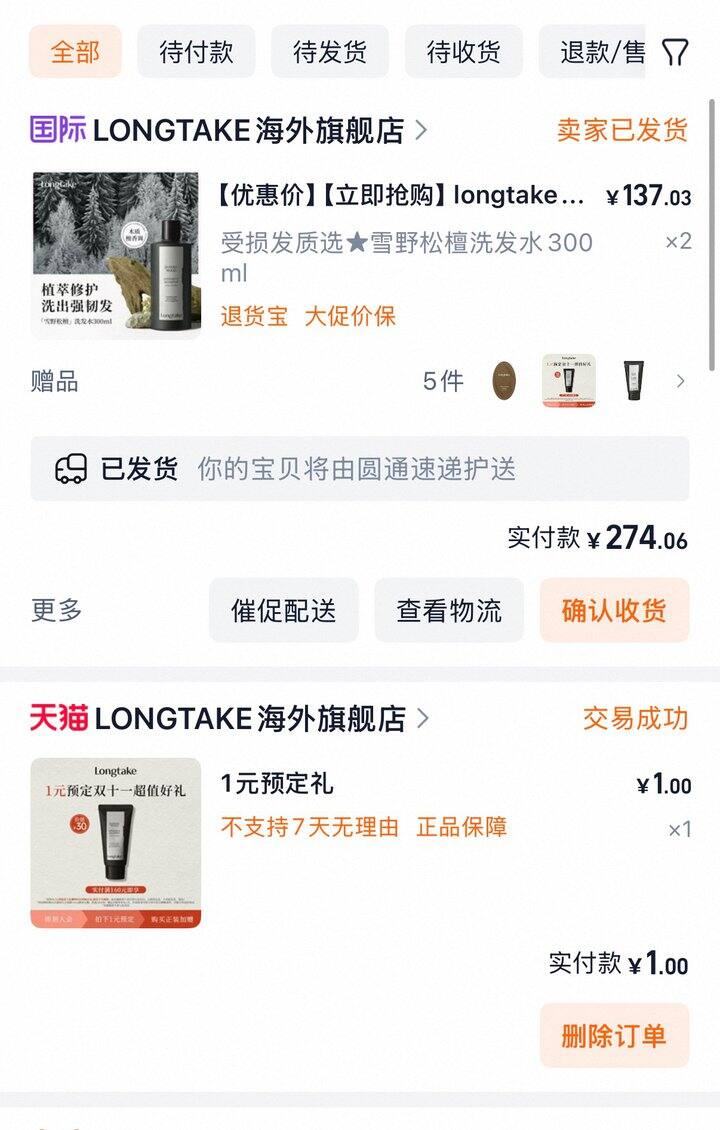
Task: Tap the 查看物流 logistics button
Action: pos(449,610)
